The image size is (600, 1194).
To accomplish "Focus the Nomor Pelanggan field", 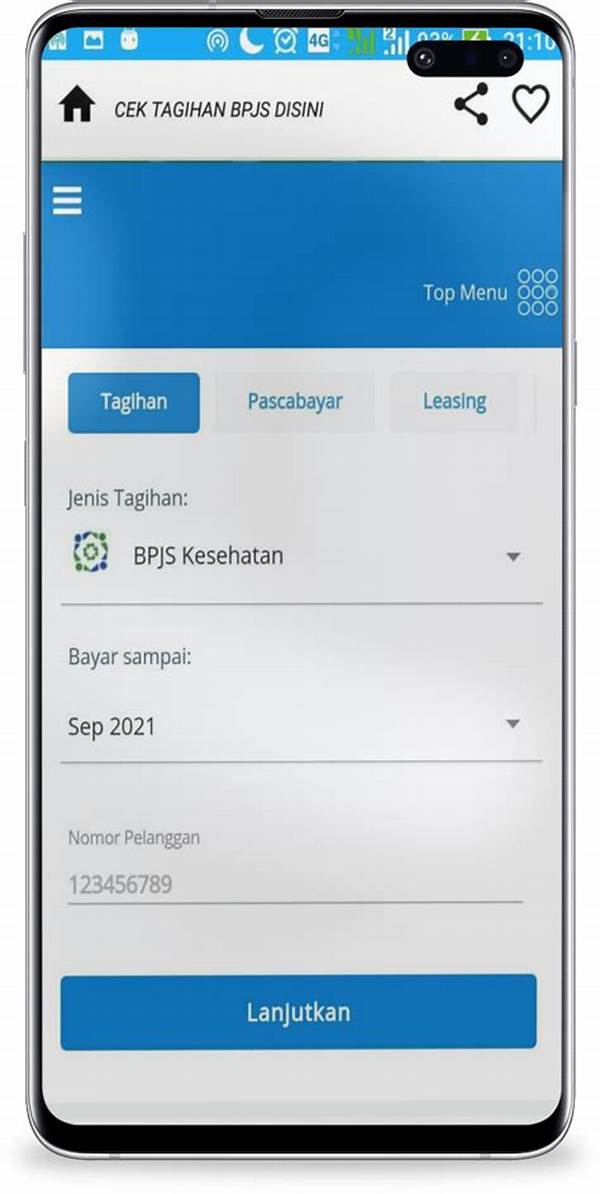I will (x=294, y=884).
